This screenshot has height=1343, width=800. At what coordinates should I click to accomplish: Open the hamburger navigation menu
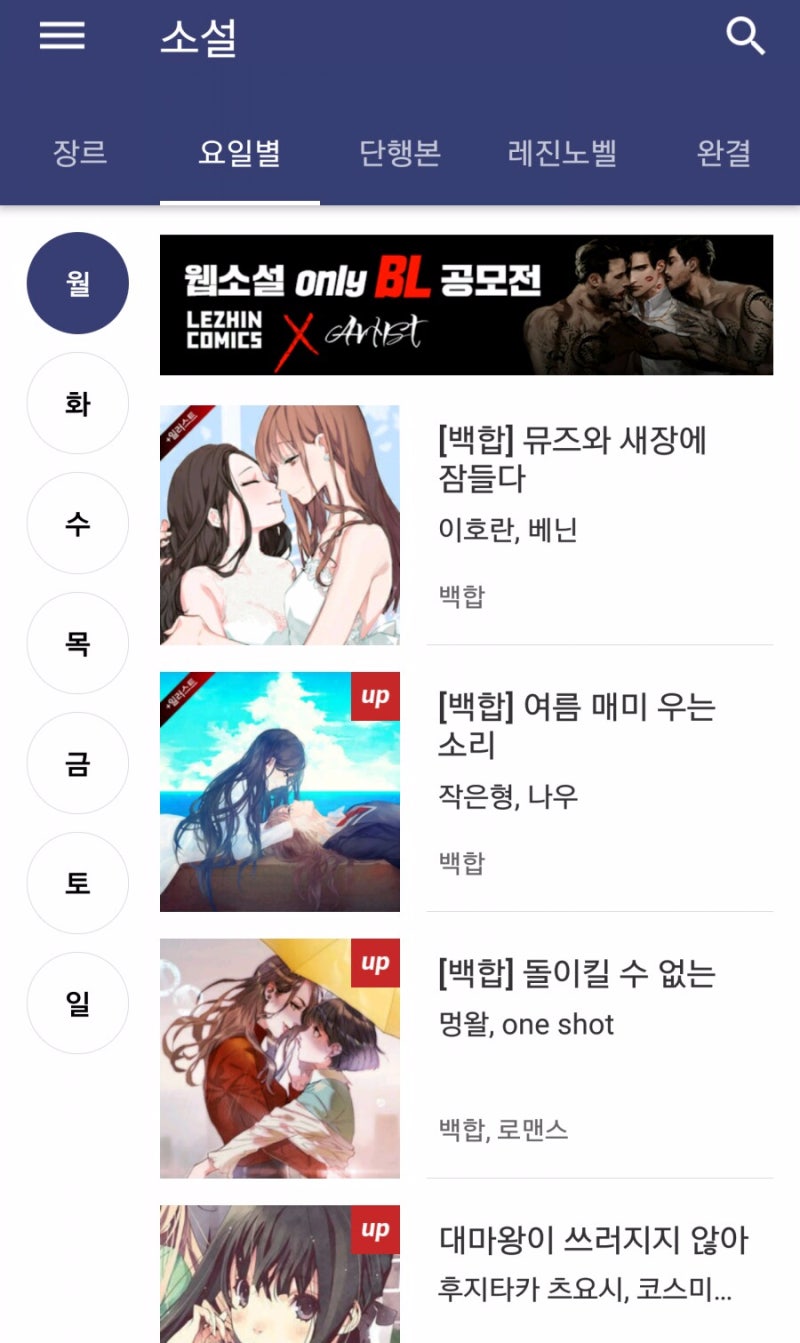(62, 36)
